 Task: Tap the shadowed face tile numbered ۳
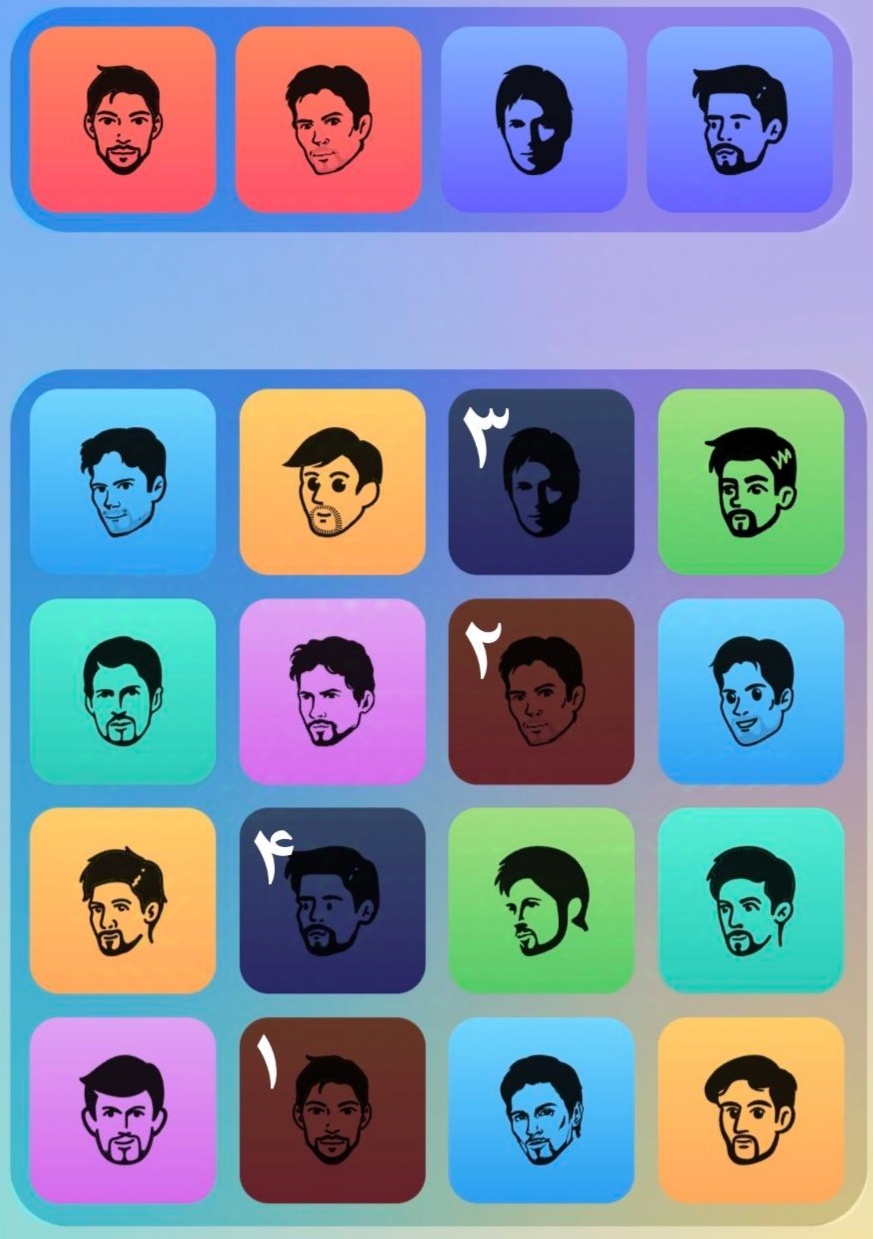(541, 481)
